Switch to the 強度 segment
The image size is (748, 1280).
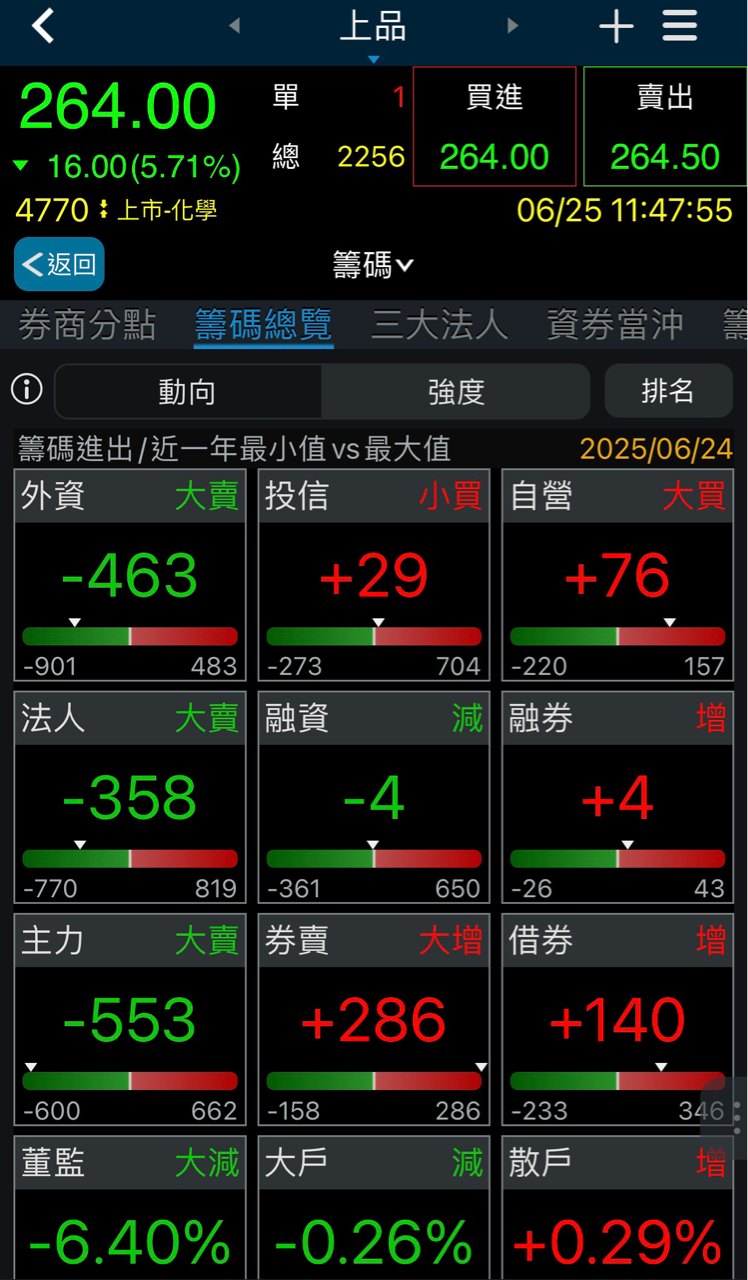[456, 391]
